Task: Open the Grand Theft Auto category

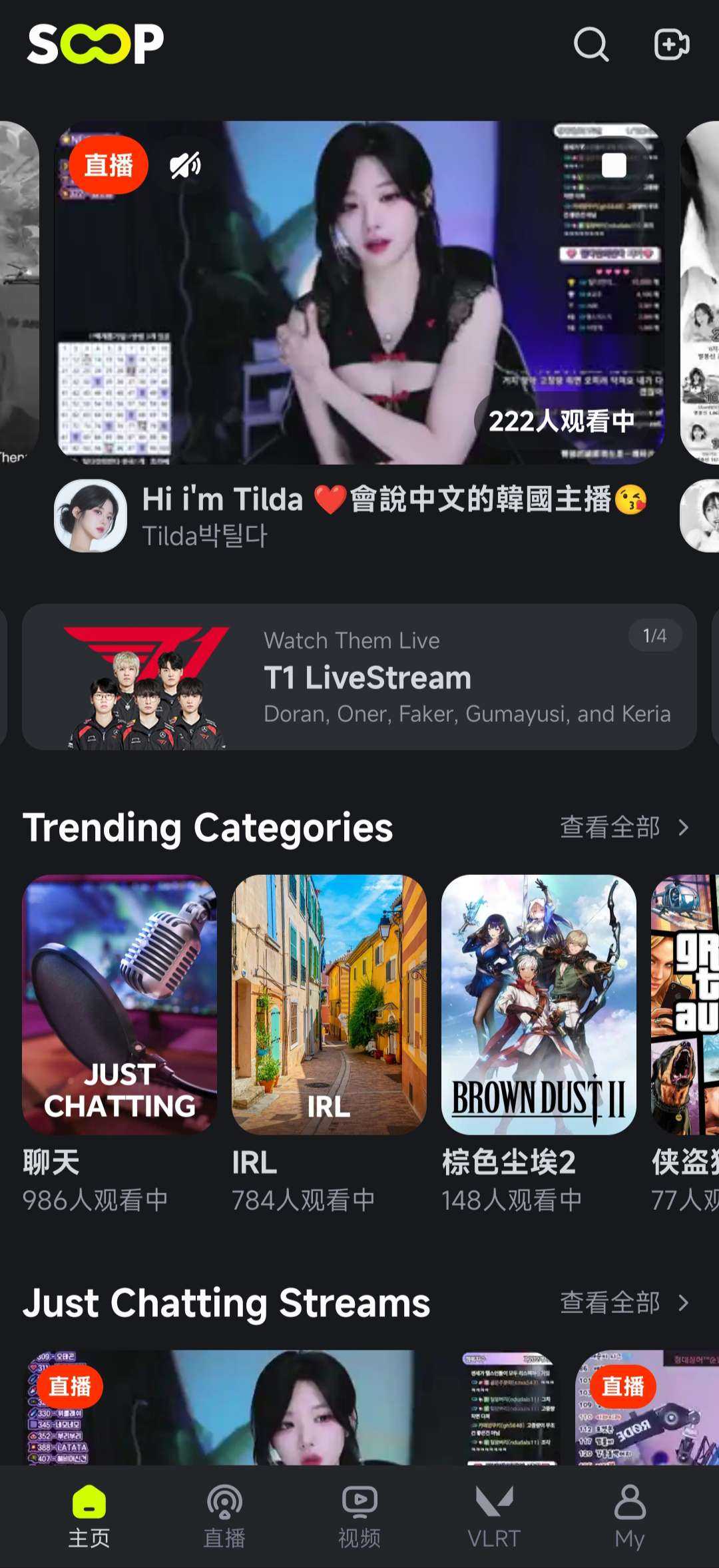Action: point(686,1005)
